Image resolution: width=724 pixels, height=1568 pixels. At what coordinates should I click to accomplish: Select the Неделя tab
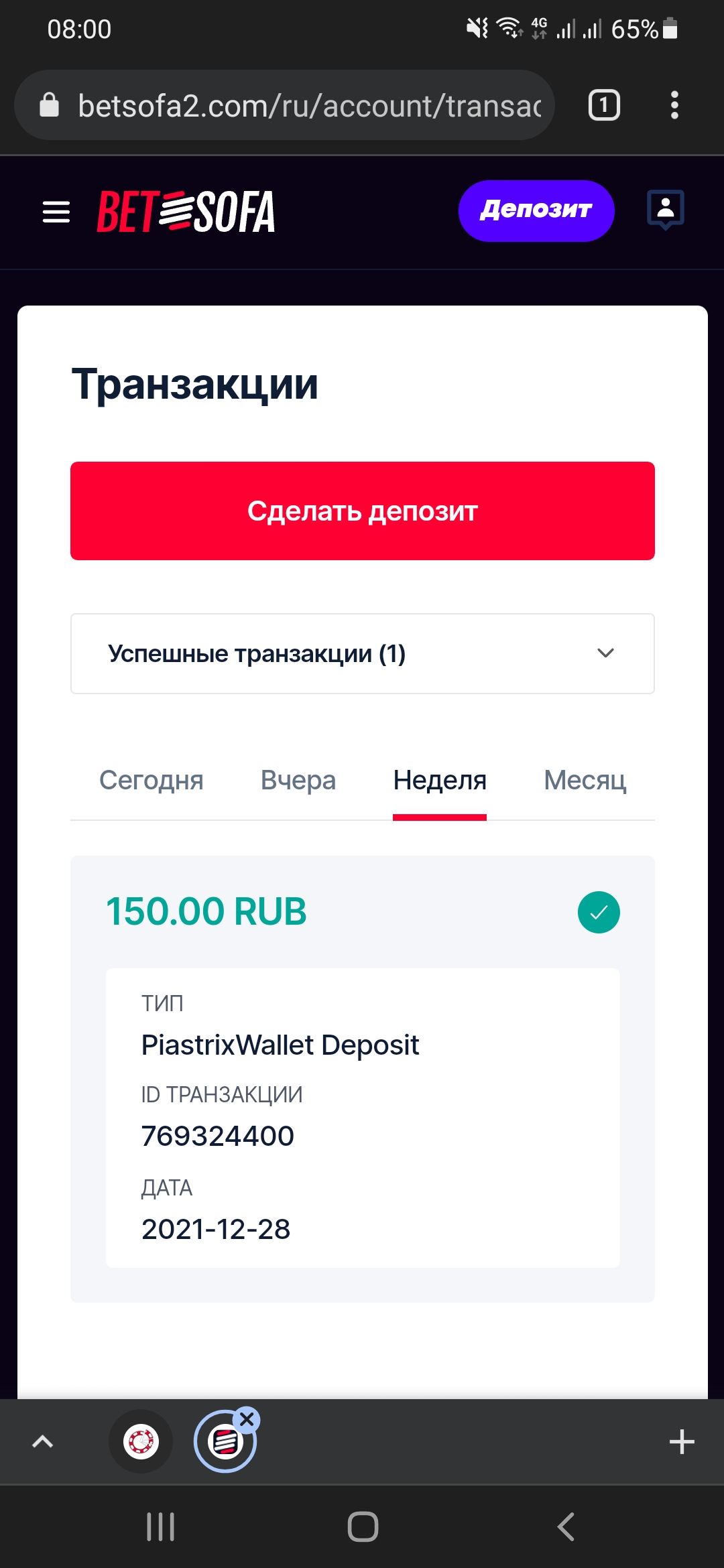tap(440, 781)
